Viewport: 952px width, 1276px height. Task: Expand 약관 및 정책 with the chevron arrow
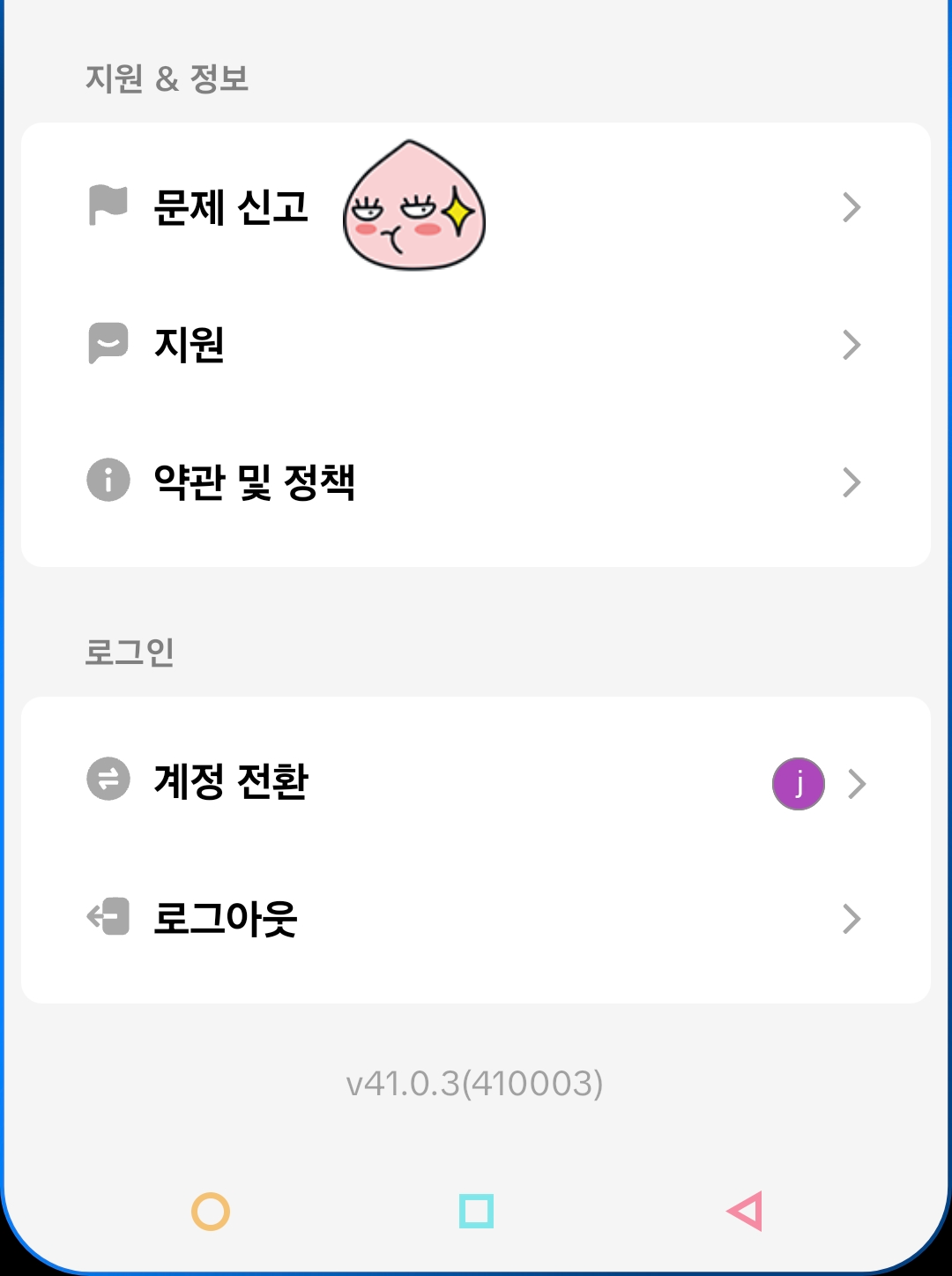[851, 481]
